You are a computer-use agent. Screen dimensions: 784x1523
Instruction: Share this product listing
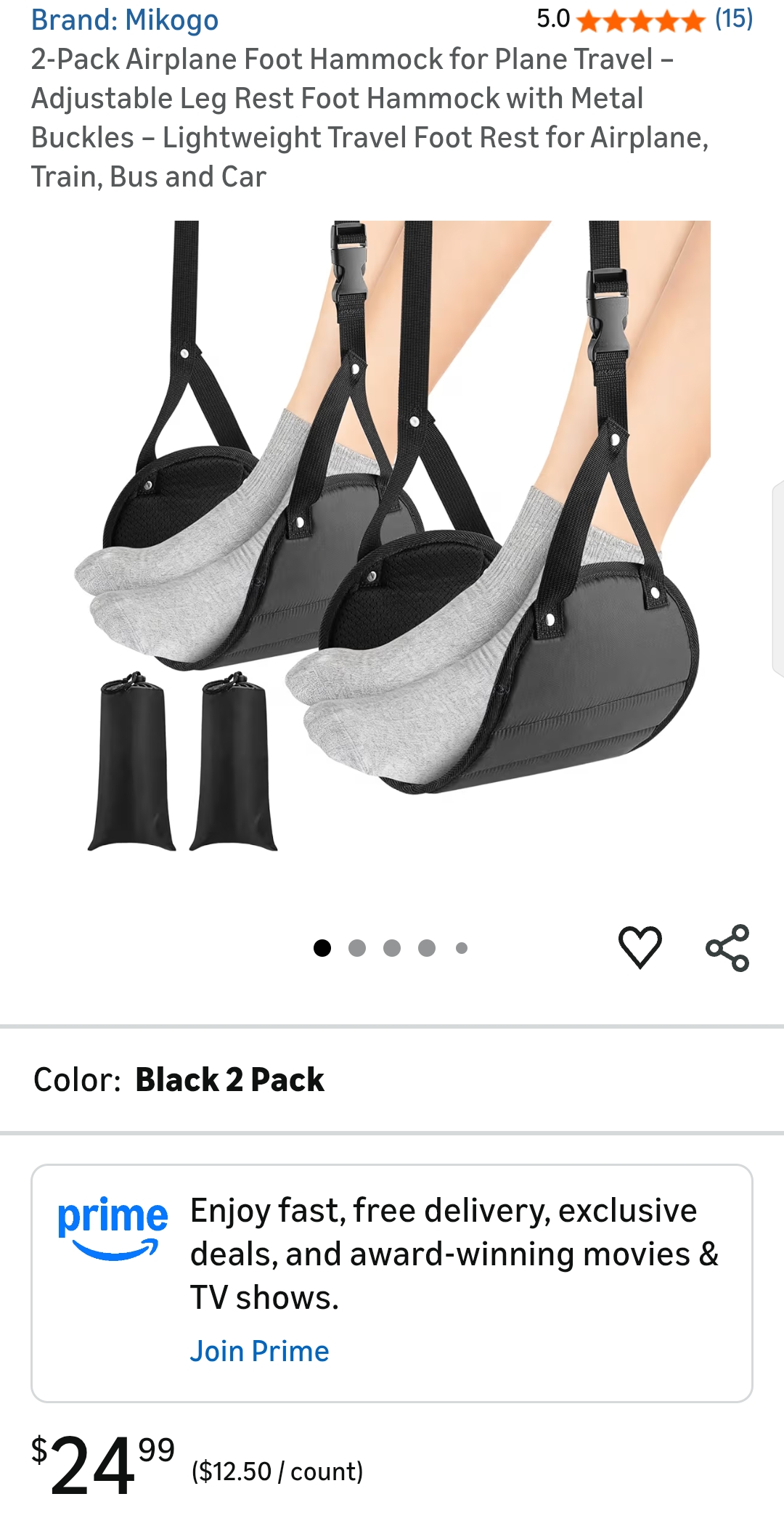click(x=727, y=947)
